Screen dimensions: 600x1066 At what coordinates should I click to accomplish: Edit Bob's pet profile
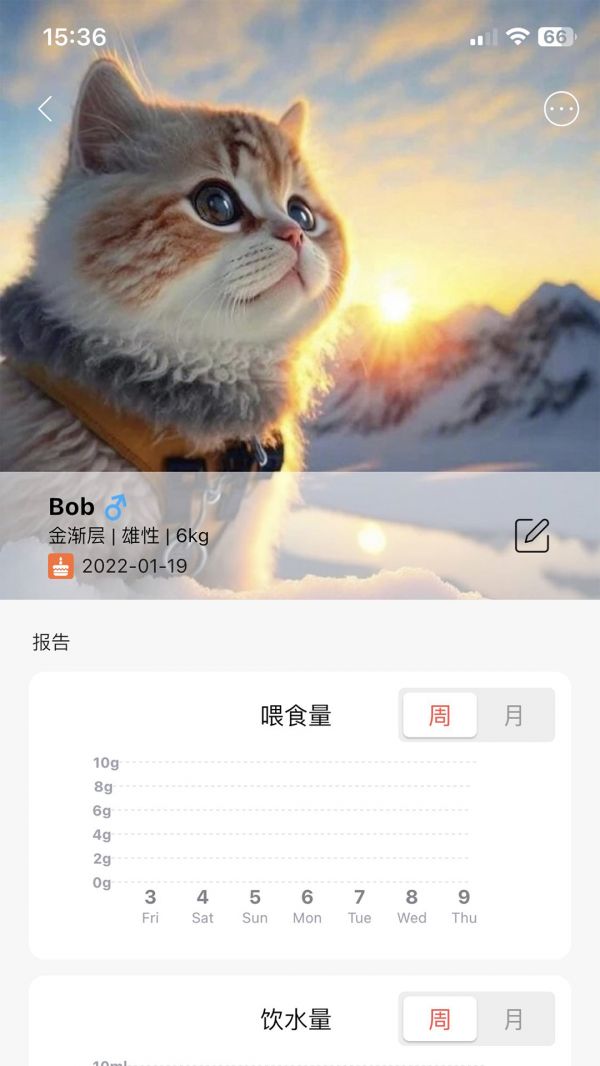(x=532, y=536)
